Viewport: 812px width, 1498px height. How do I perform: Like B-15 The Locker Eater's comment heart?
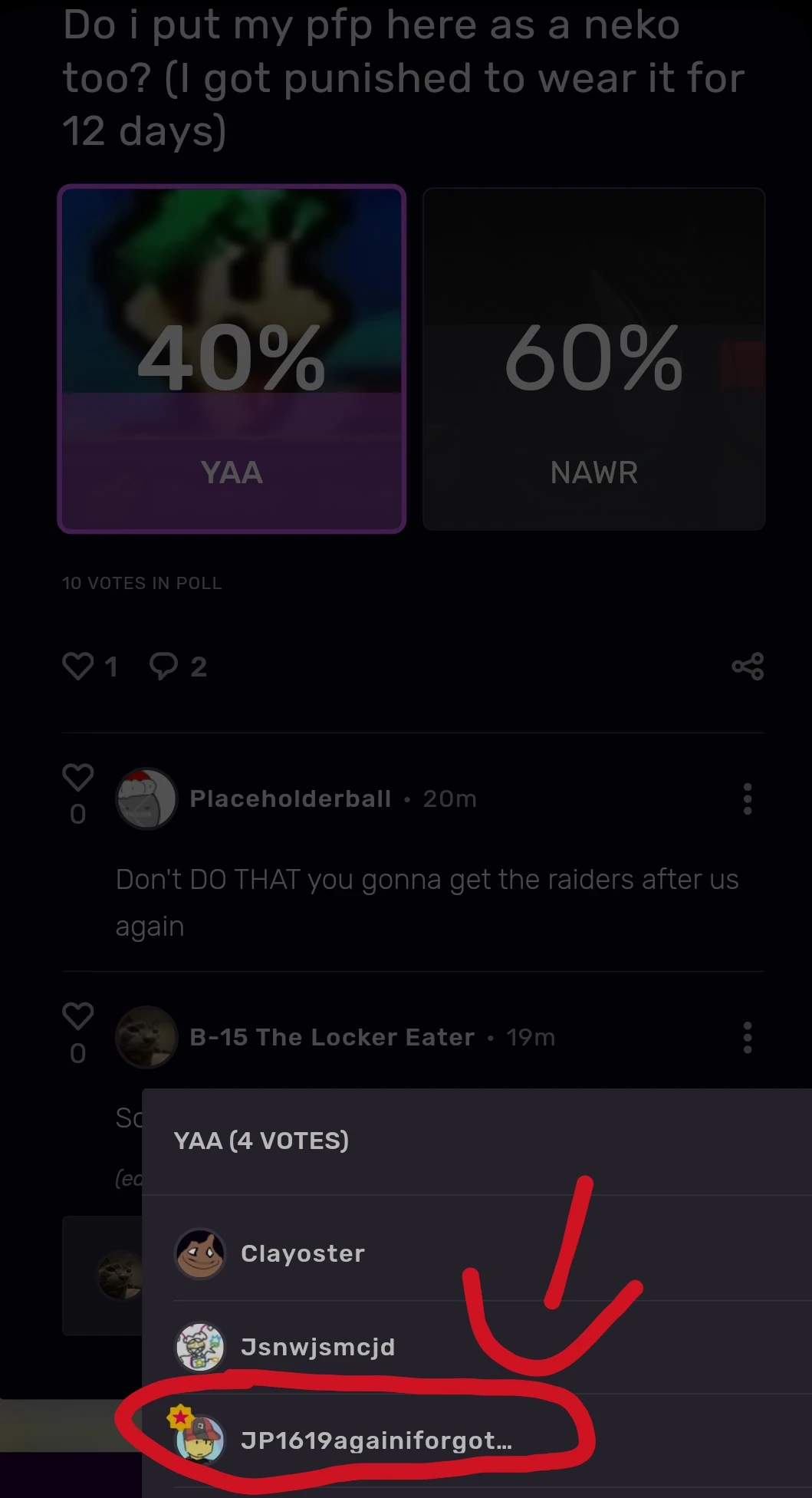coord(77,1016)
